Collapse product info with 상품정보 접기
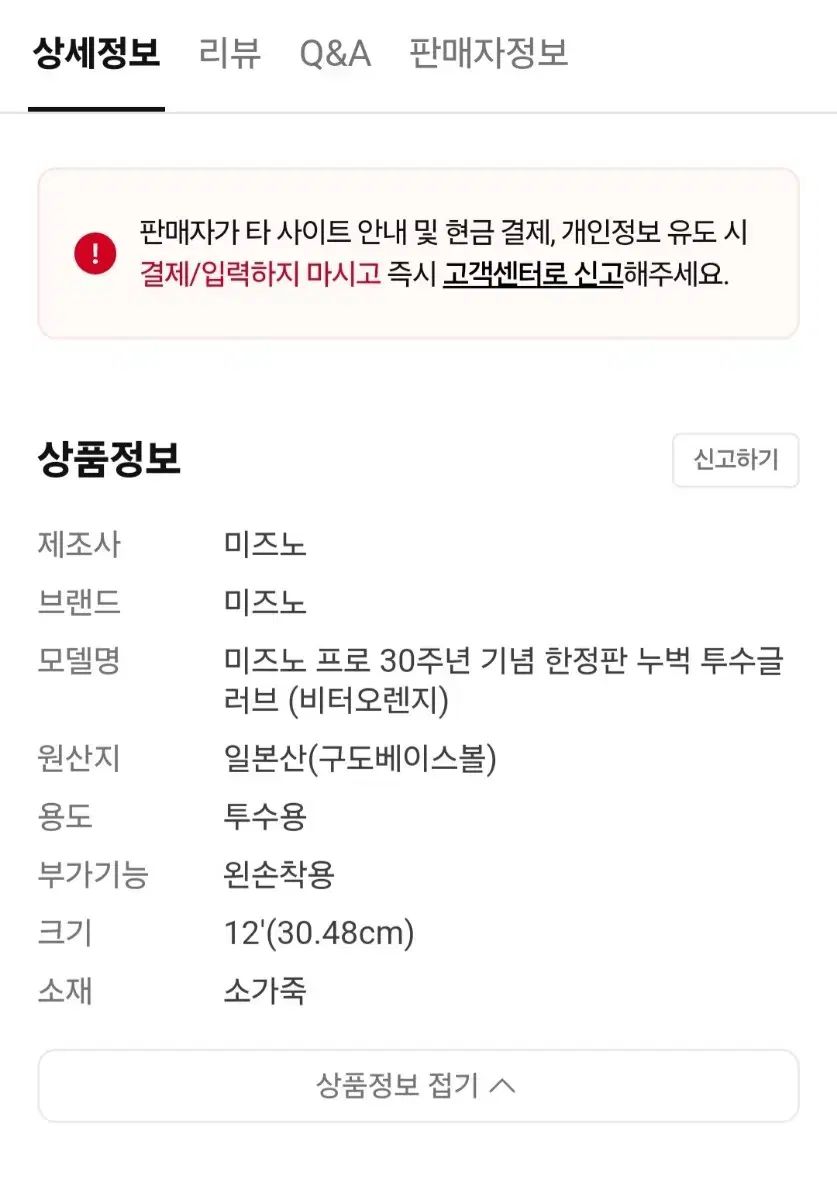This screenshot has width=837, height=1200. (418, 1085)
